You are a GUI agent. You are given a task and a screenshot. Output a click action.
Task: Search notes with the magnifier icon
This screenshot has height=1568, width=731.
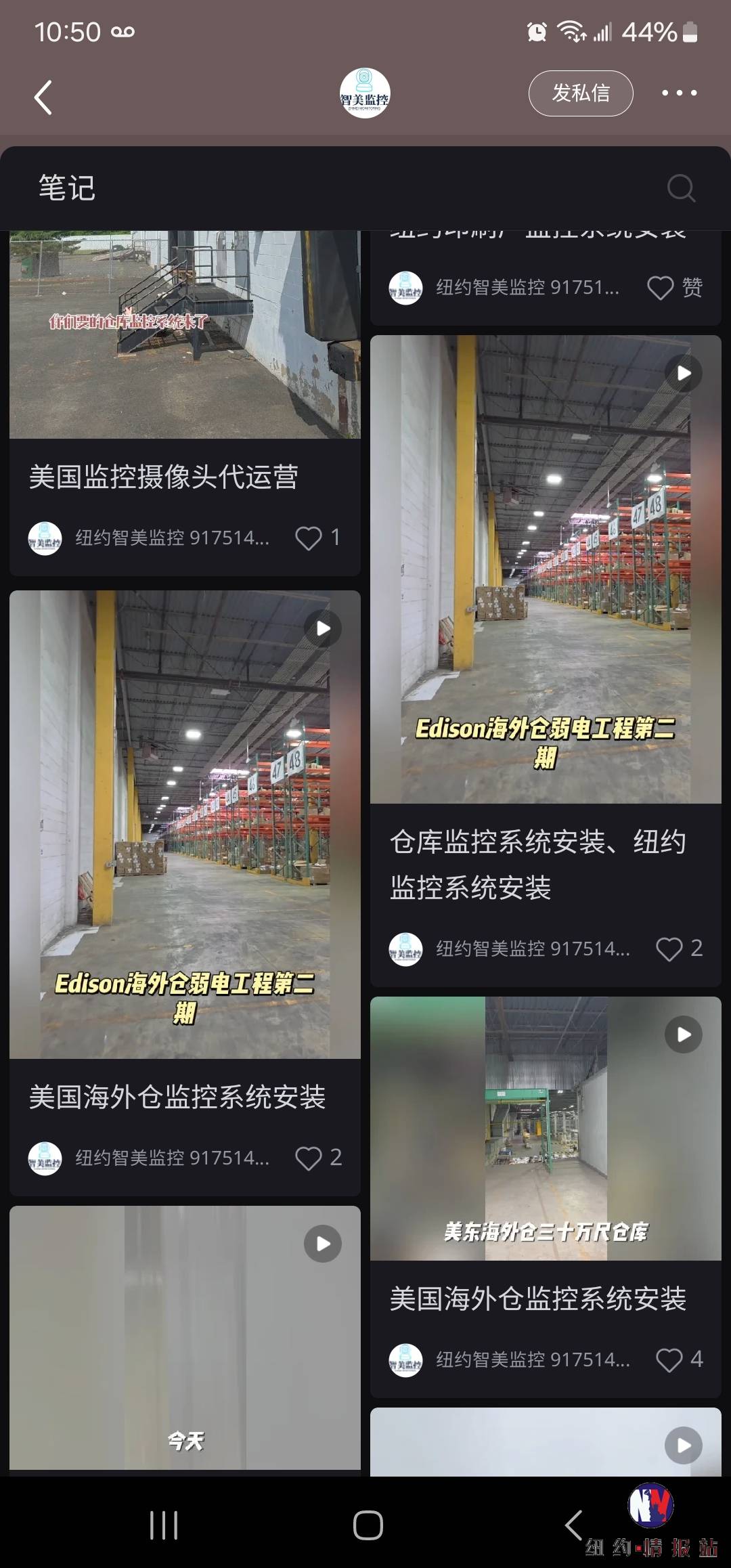coord(680,188)
